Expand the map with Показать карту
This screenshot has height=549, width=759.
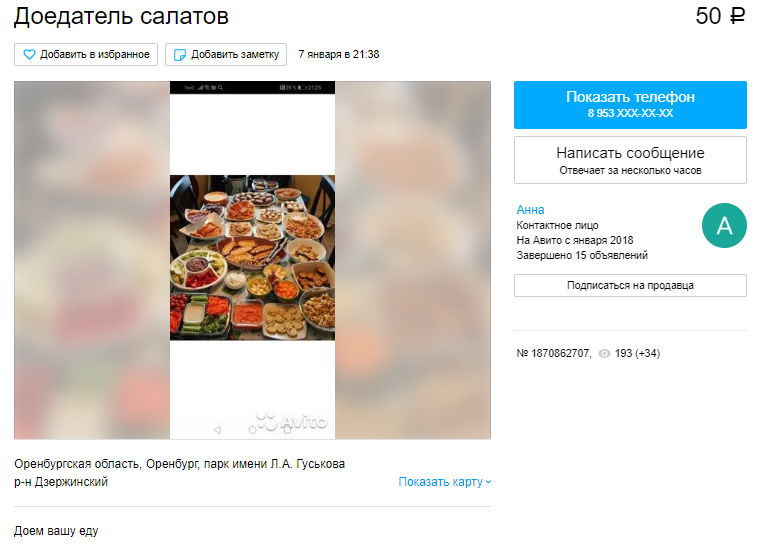pos(444,482)
